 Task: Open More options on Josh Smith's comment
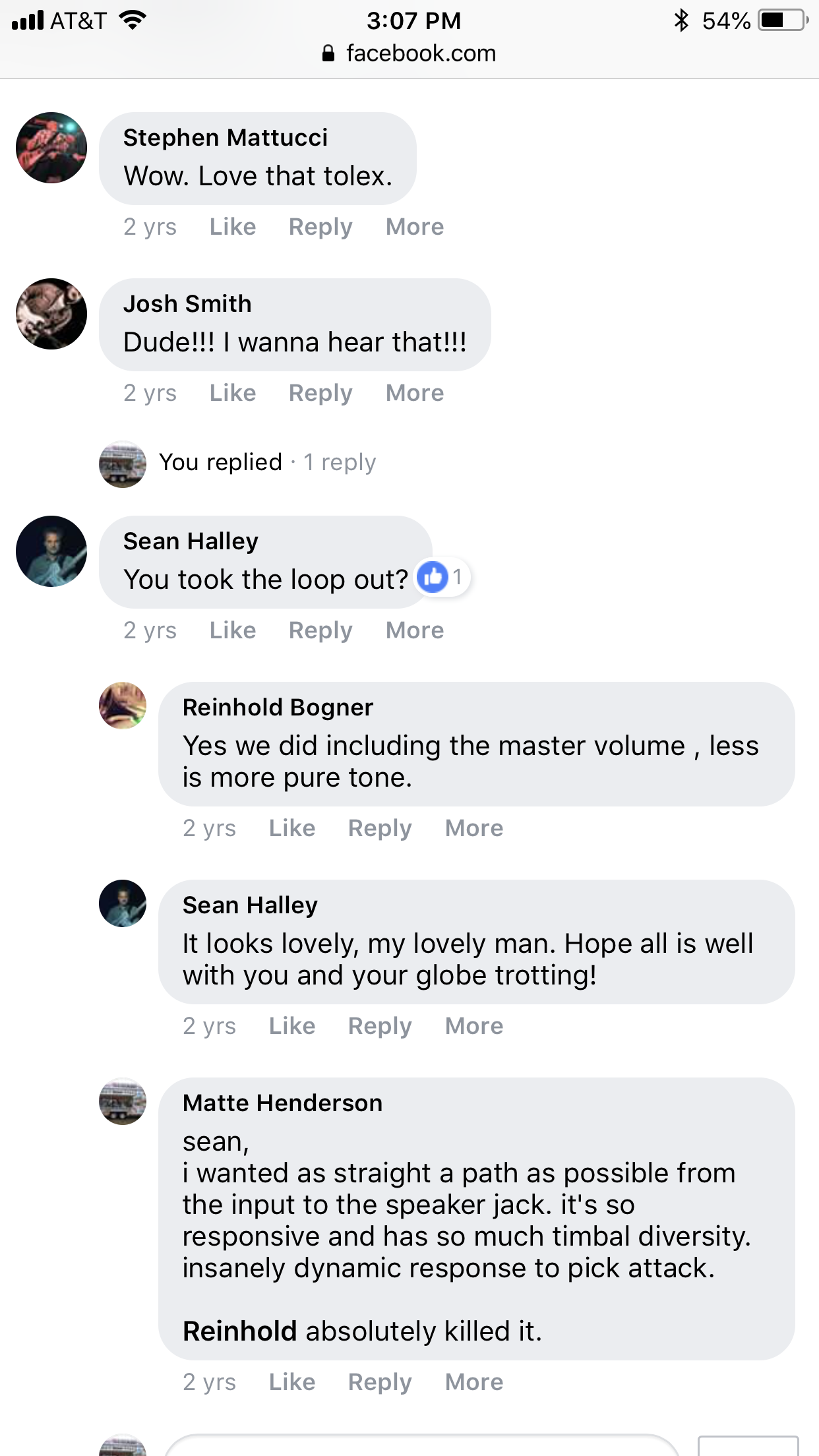click(x=415, y=393)
